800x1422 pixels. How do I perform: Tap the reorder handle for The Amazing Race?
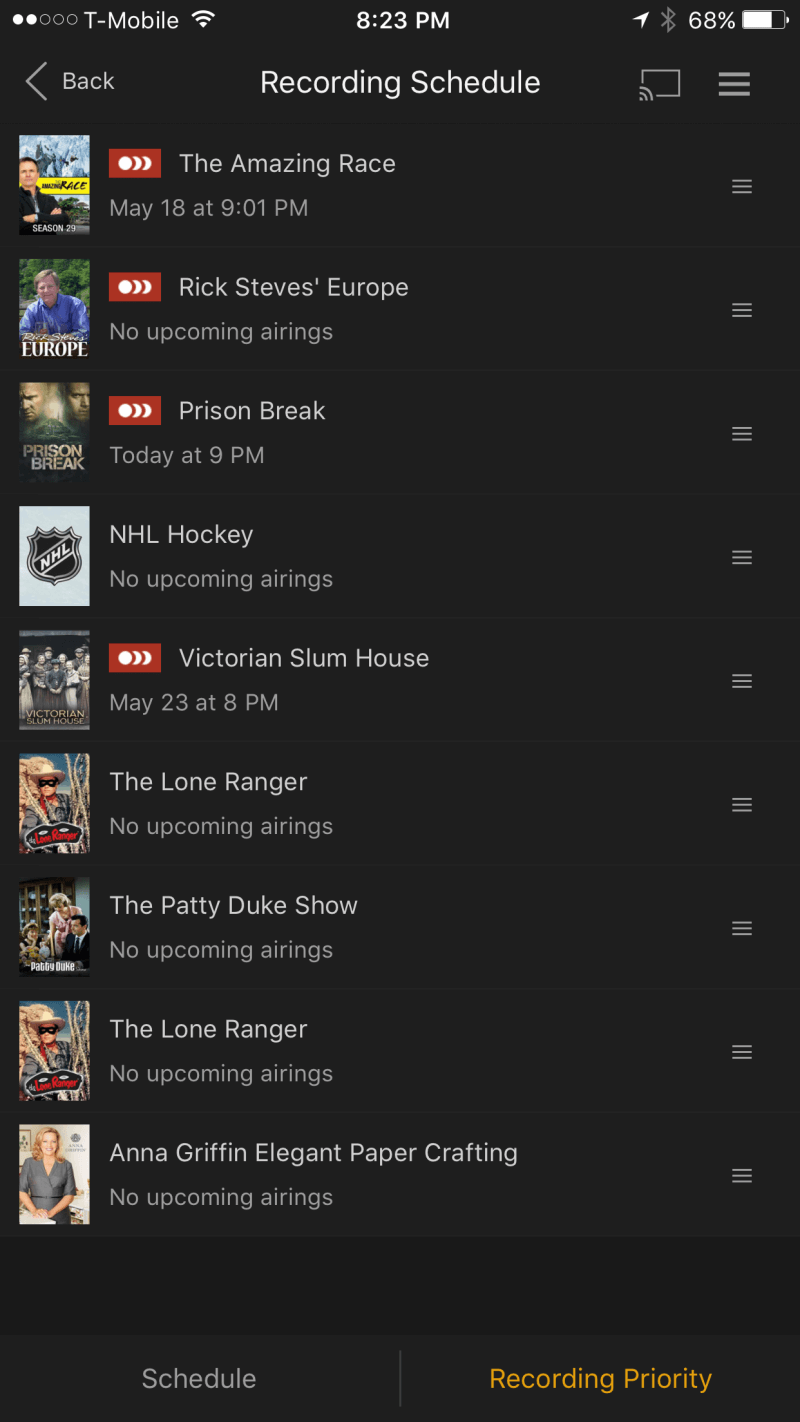coord(742,187)
